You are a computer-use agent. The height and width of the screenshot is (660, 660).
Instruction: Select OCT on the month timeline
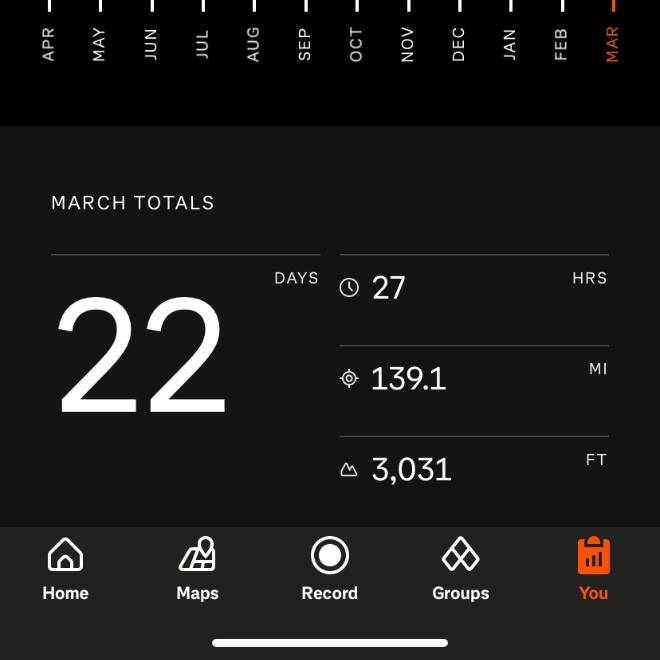(356, 43)
